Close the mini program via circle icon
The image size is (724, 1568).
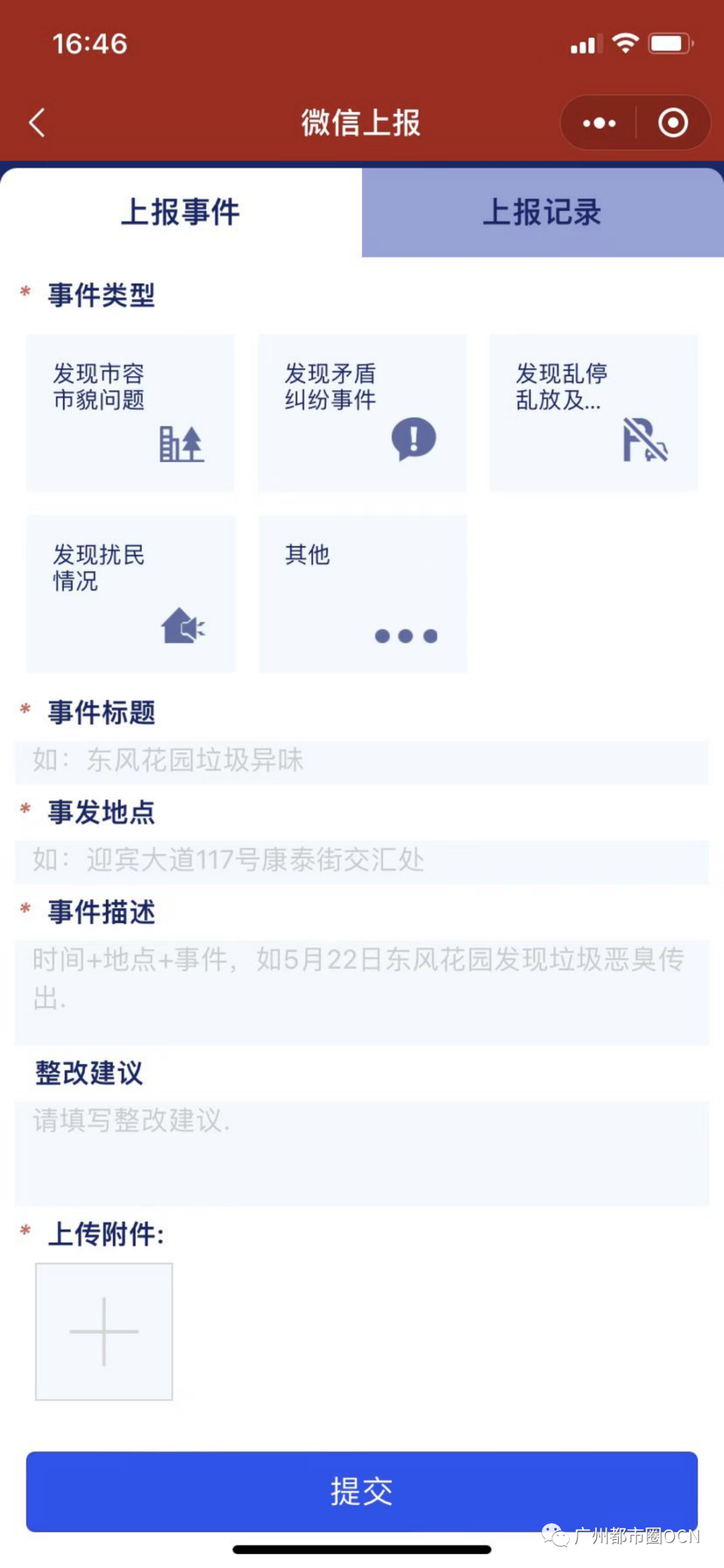point(672,123)
